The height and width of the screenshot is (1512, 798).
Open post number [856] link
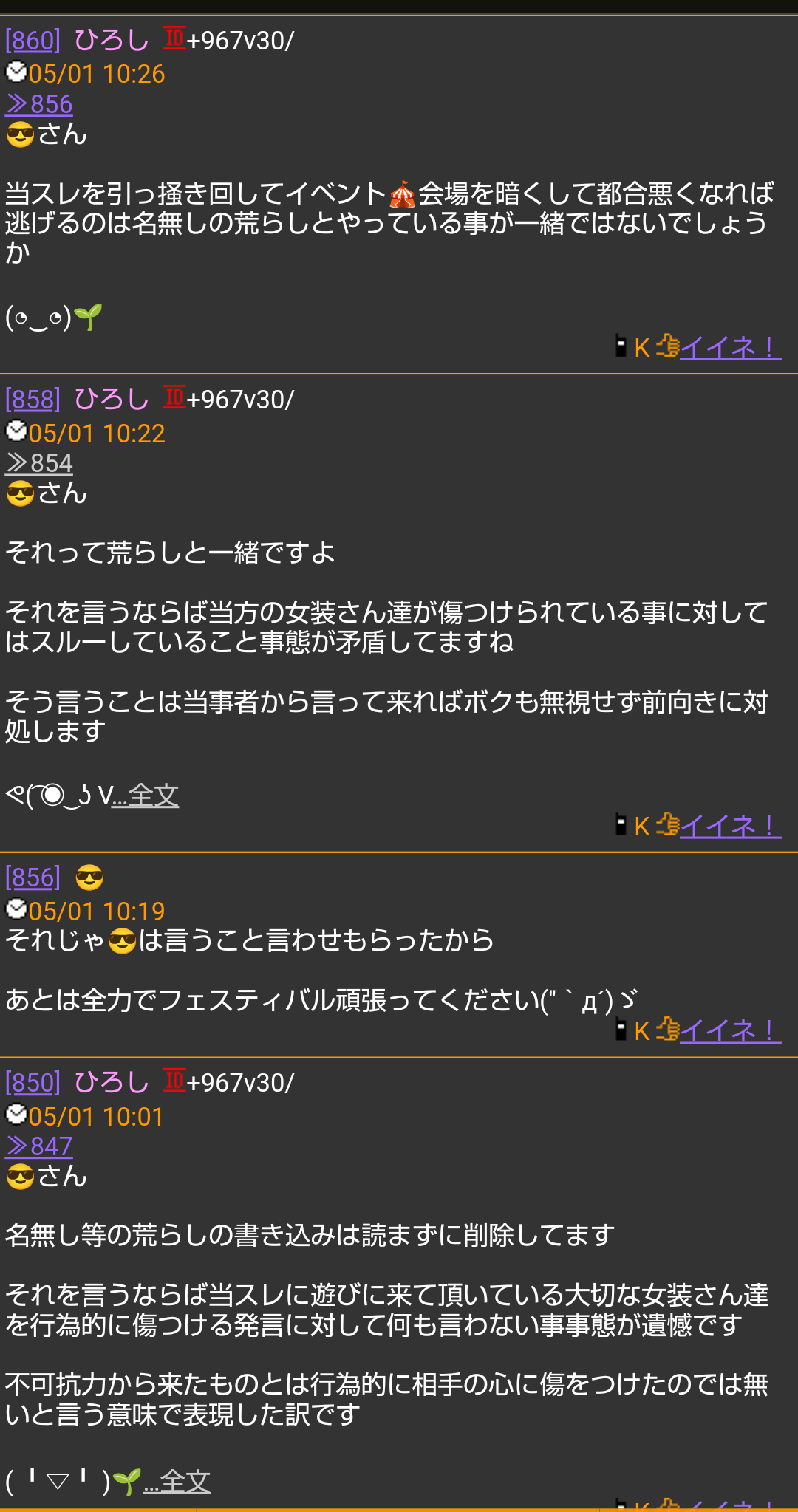click(33, 878)
